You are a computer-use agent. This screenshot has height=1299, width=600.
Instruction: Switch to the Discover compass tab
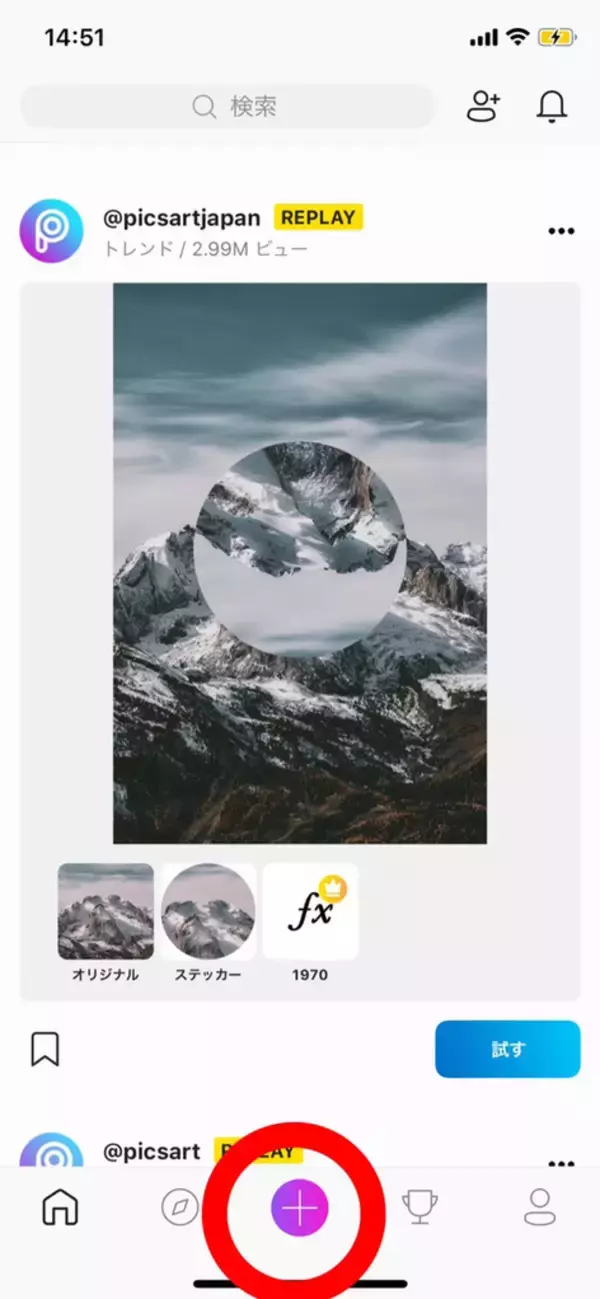click(x=180, y=1208)
